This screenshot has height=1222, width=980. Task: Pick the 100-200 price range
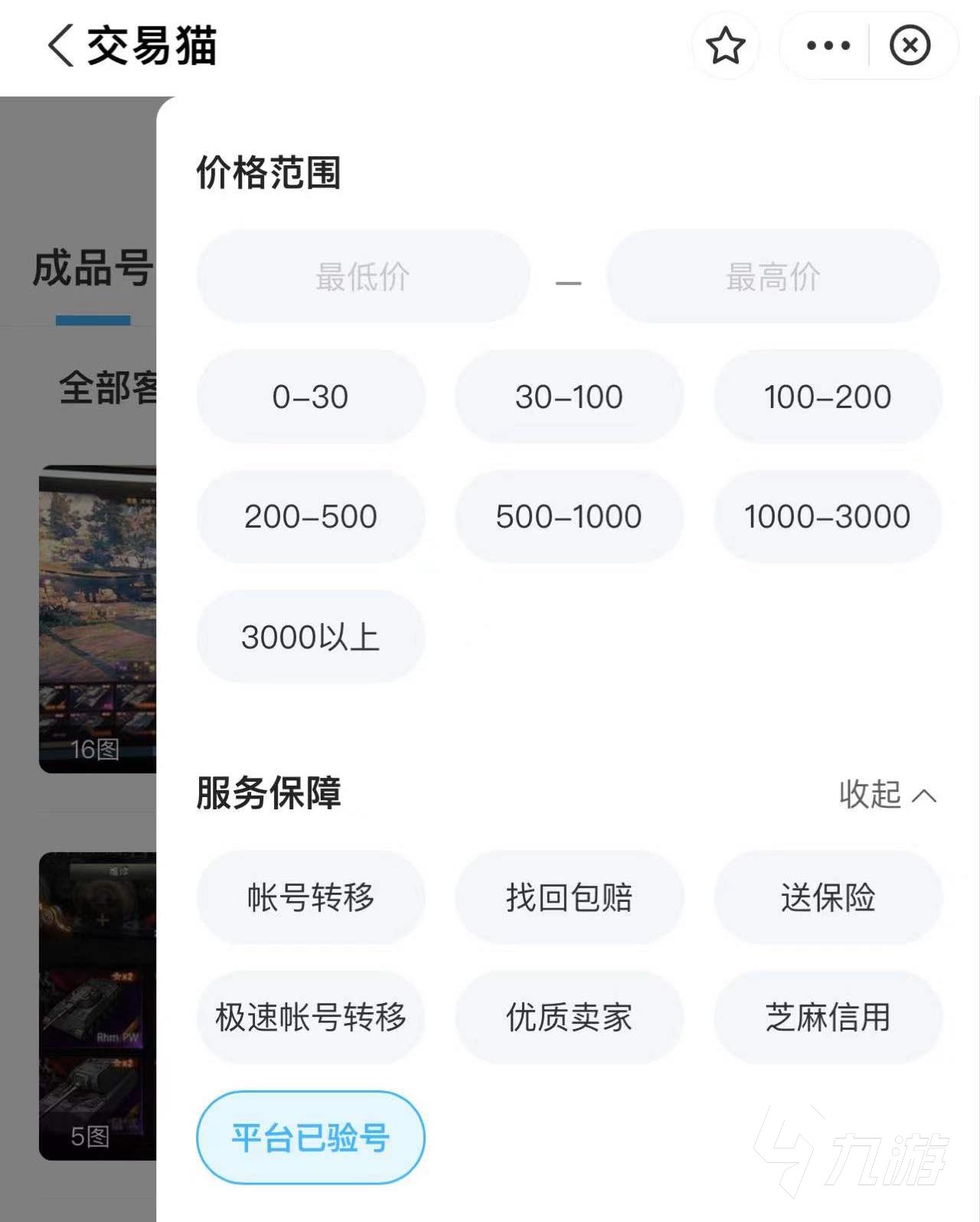click(828, 397)
